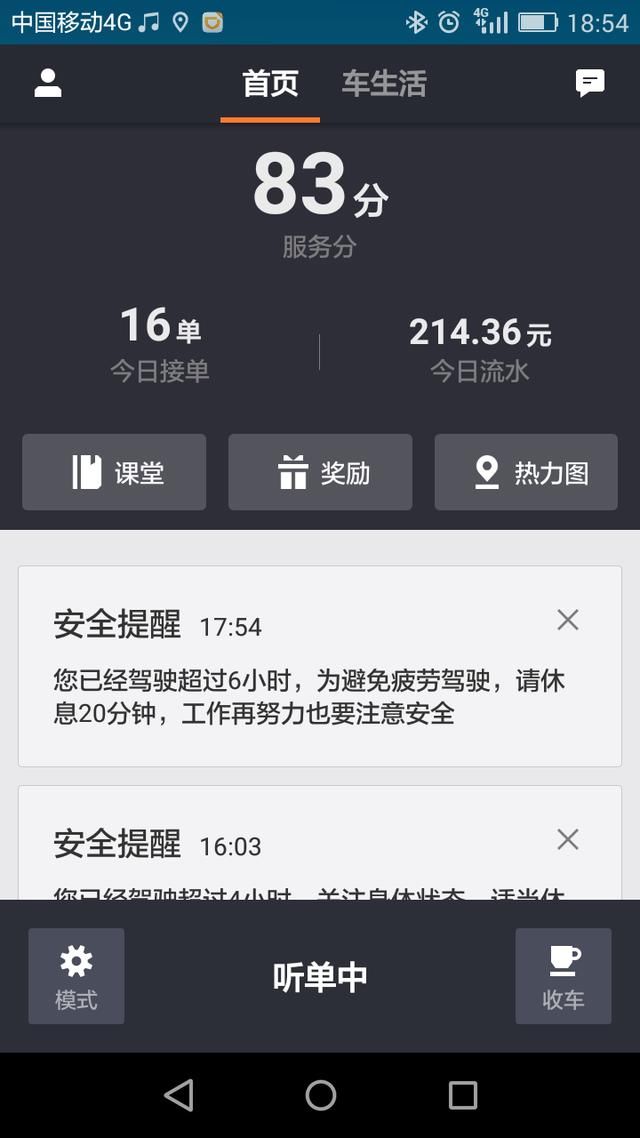Open the messages icon

pos(590,83)
